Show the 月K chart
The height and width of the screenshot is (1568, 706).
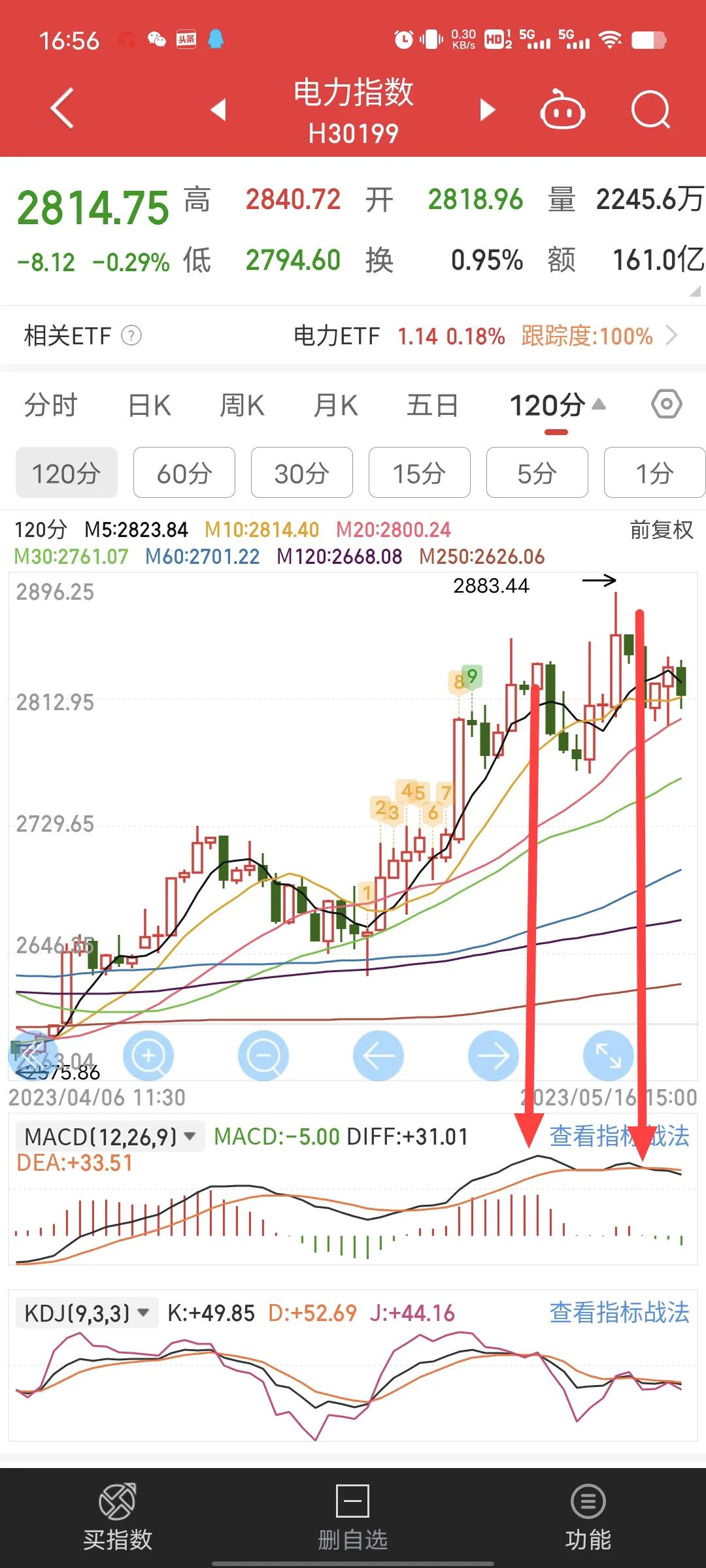pyautogui.click(x=335, y=406)
